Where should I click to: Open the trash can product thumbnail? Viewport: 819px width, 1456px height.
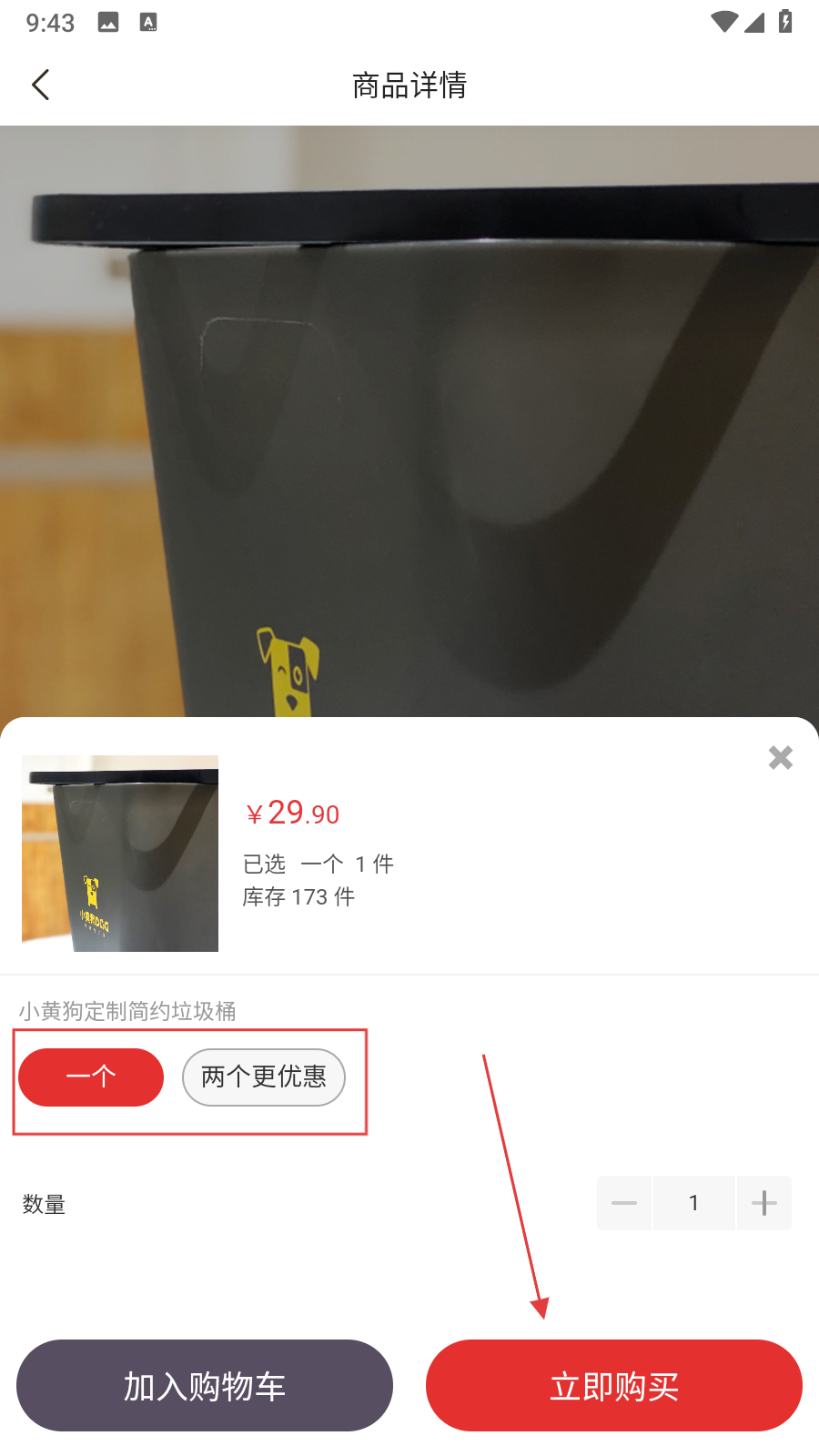click(x=120, y=854)
